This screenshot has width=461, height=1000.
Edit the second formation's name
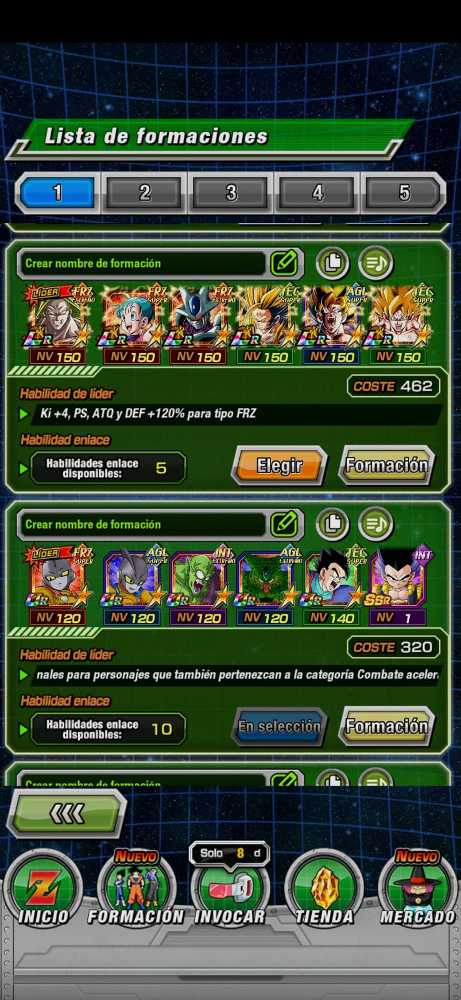pos(284,524)
